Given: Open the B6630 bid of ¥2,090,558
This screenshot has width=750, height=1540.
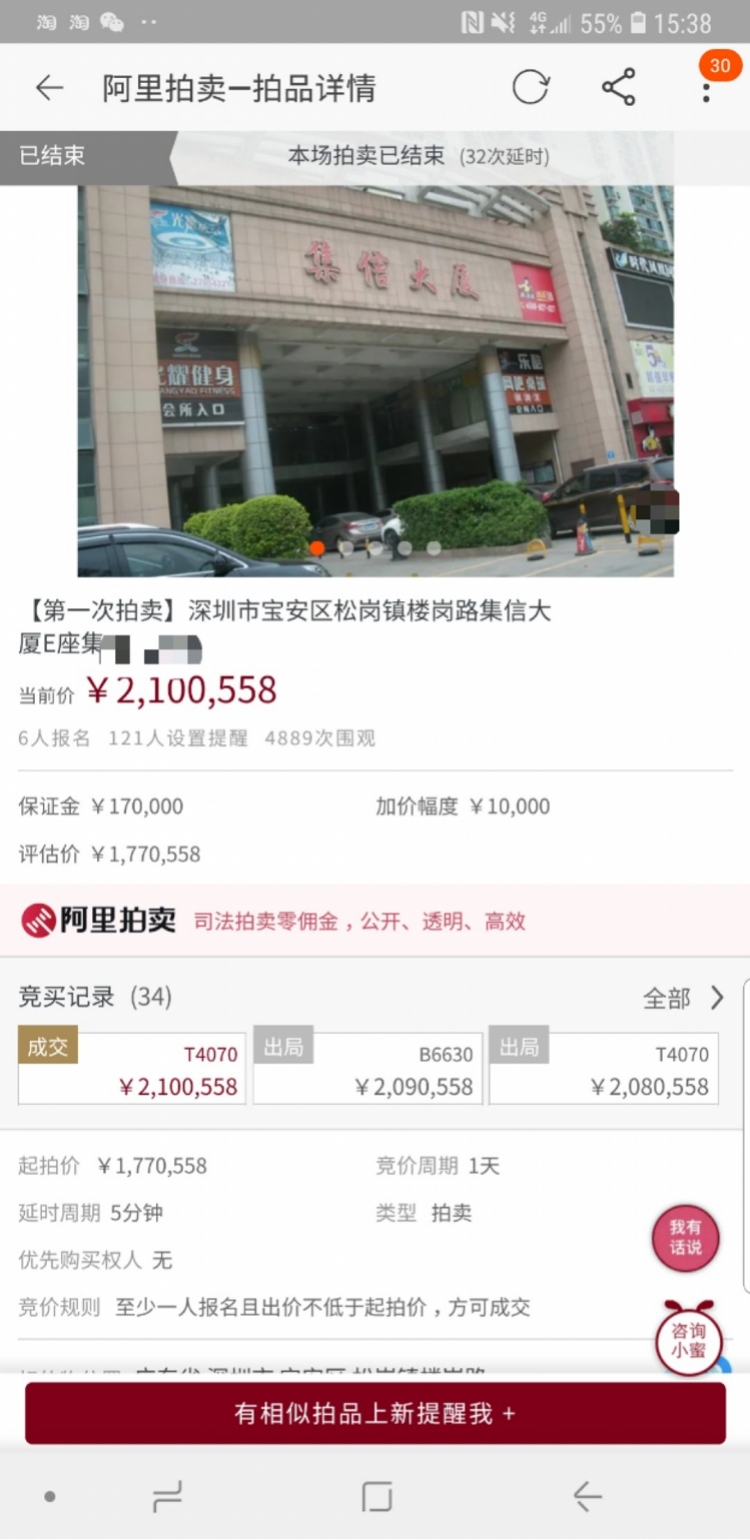Looking at the screenshot, I should (x=367, y=1069).
